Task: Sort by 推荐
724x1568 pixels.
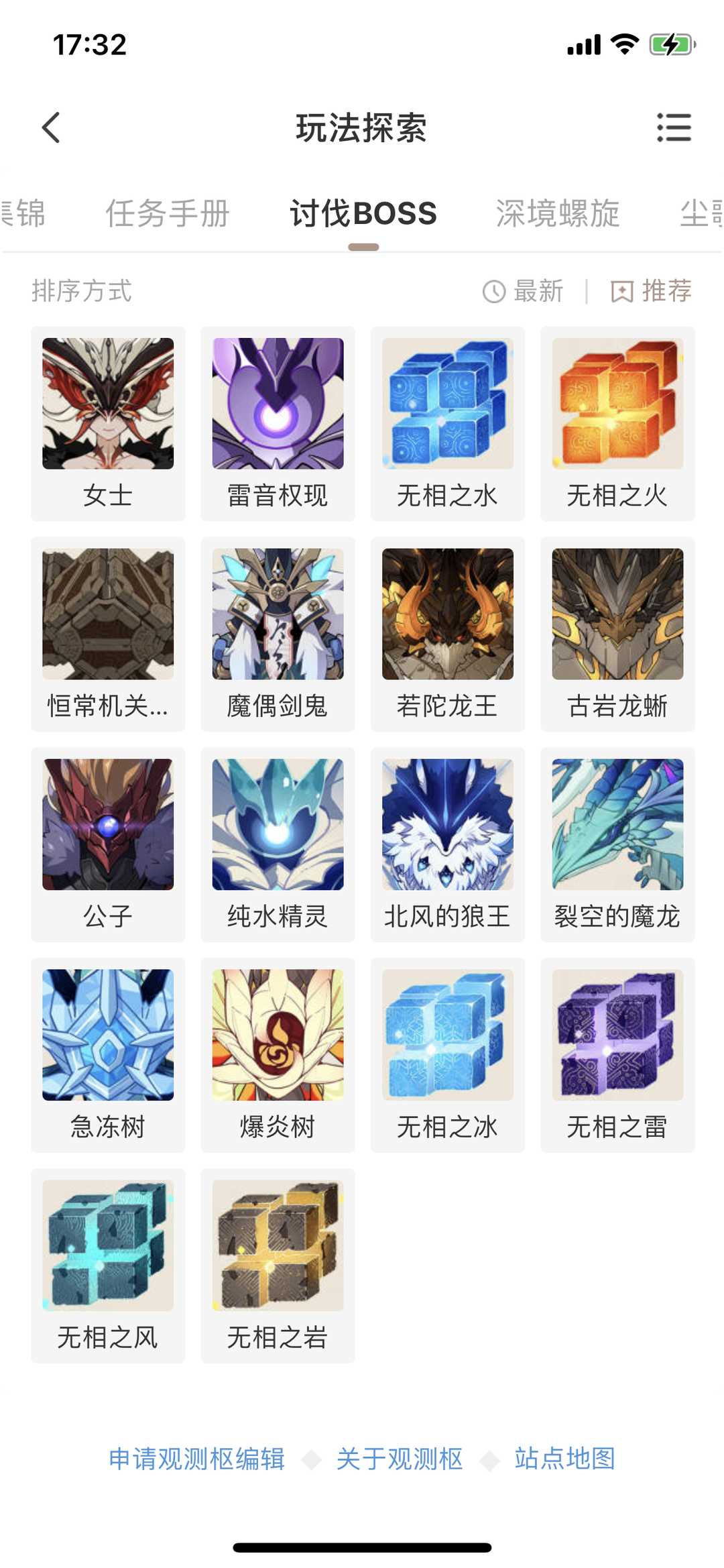Action: pyautogui.click(x=651, y=291)
